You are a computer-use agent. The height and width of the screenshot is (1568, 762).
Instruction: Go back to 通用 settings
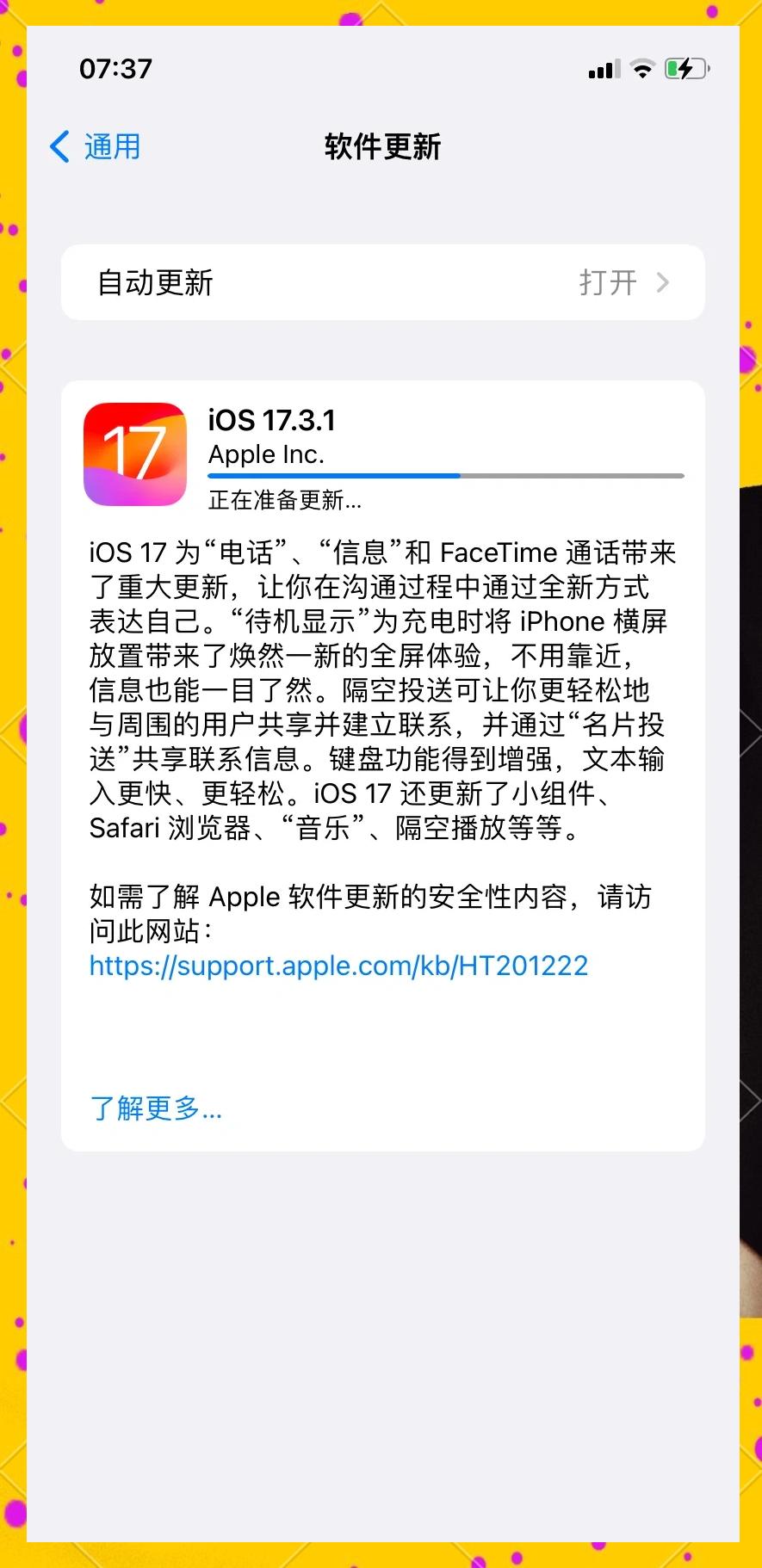(x=96, y=147)
